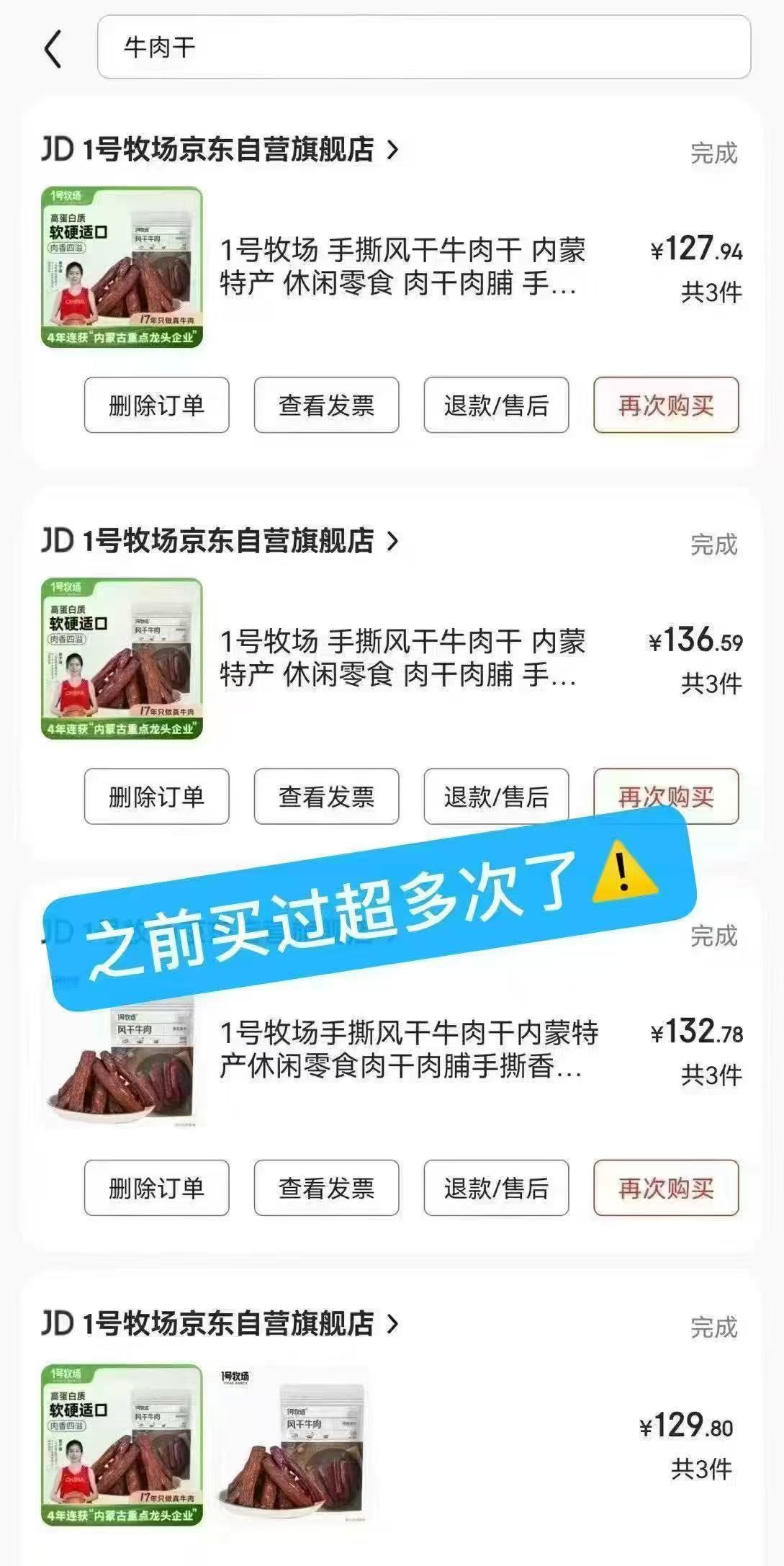784x1566 pixels.
Task: Click 再次购买 on the ¥132.78 order
Action: coord(665,1187)
